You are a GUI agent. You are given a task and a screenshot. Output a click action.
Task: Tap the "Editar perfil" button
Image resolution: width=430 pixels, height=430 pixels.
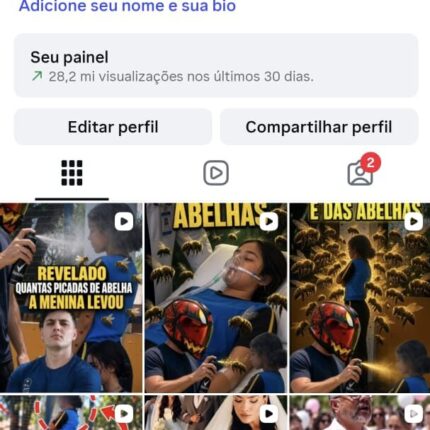[x=113, y=127]
